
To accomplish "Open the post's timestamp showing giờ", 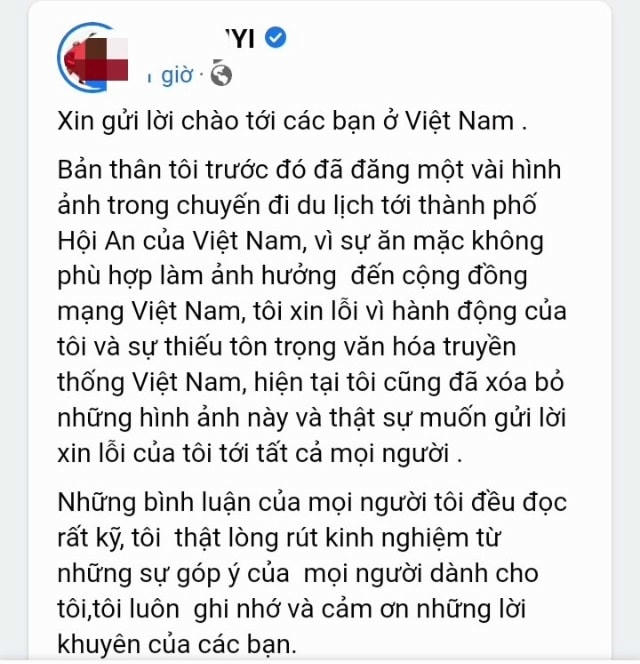I will tap(174, 74).
